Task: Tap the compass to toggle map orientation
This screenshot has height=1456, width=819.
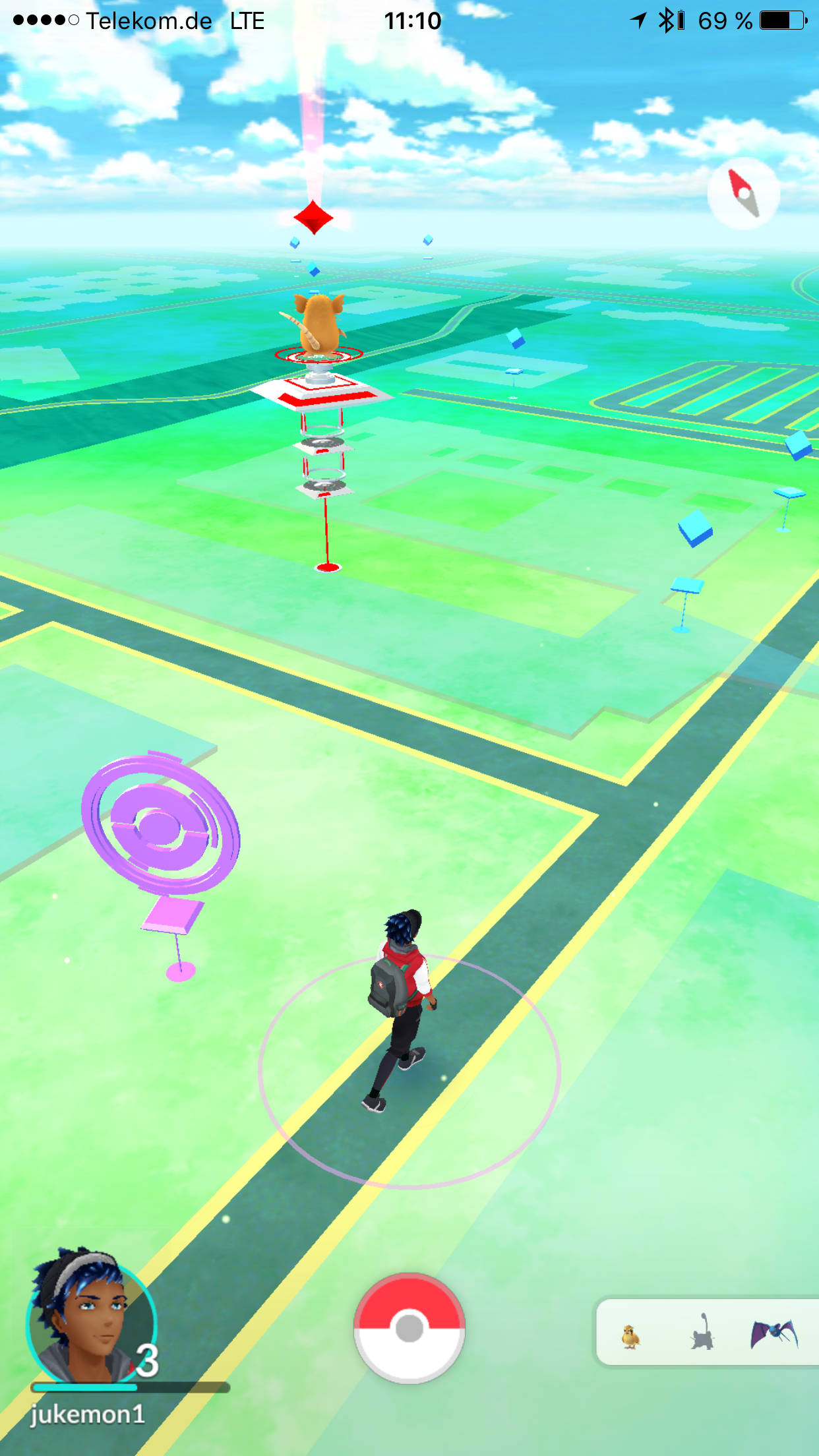Action: point(743,193)
